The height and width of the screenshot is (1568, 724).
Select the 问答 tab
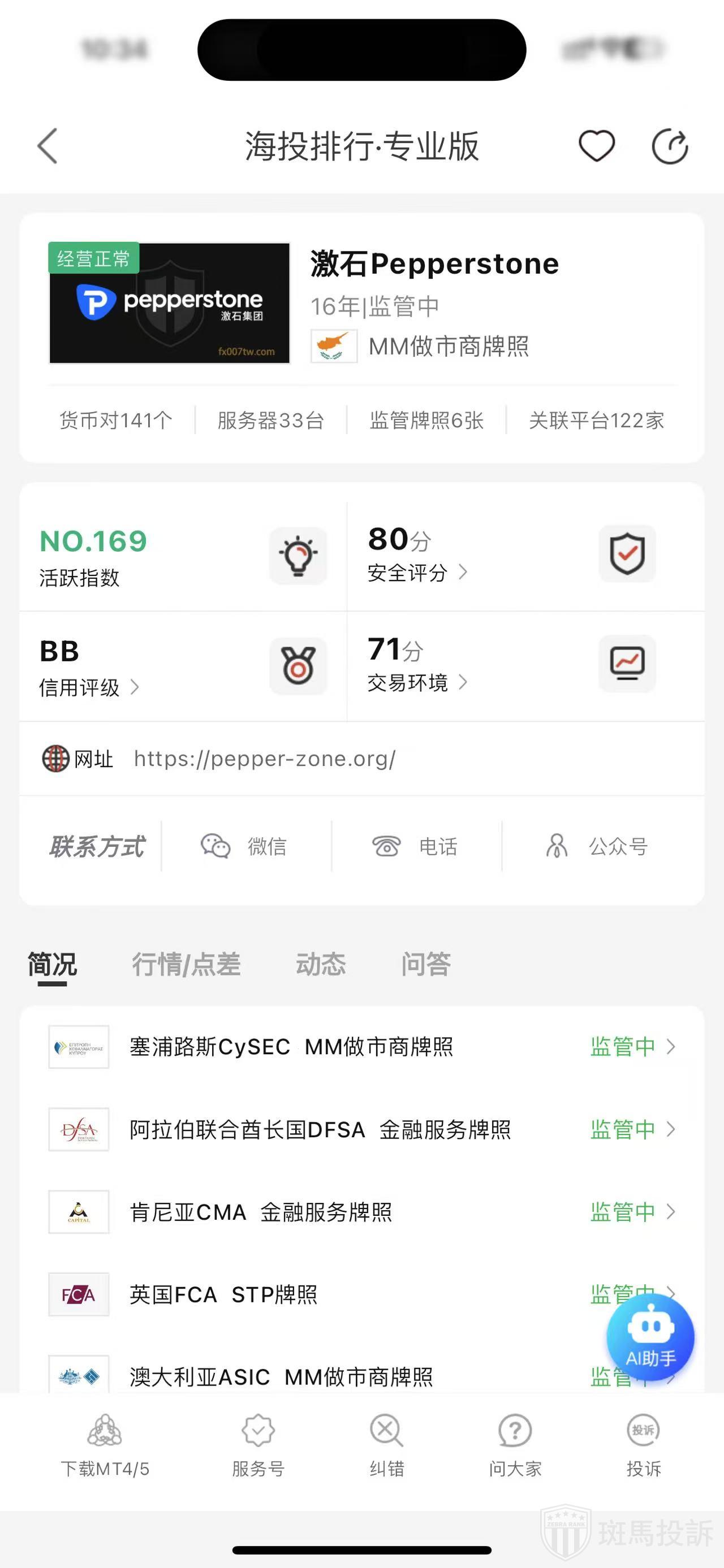coord(425,964)
